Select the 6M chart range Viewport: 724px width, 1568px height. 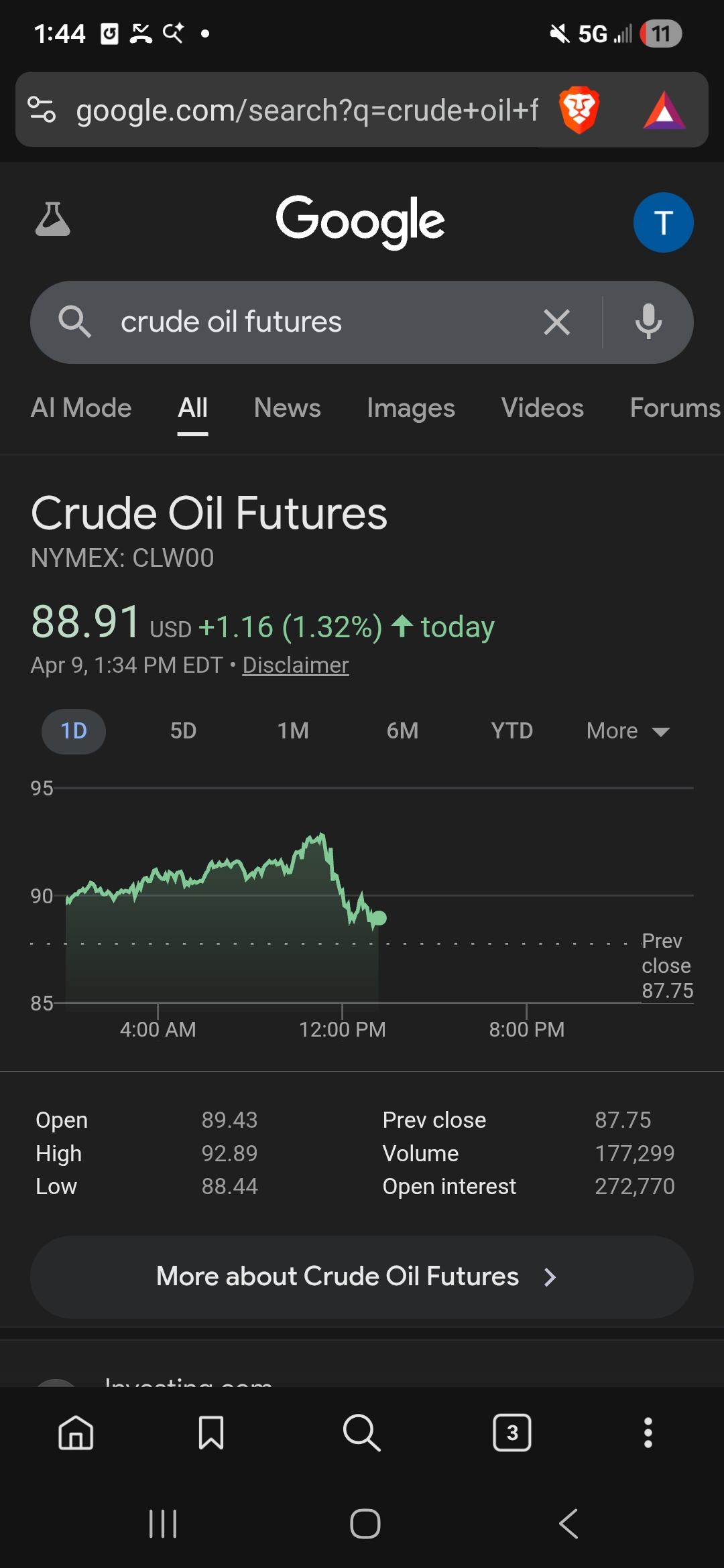[x=402, y=731]
